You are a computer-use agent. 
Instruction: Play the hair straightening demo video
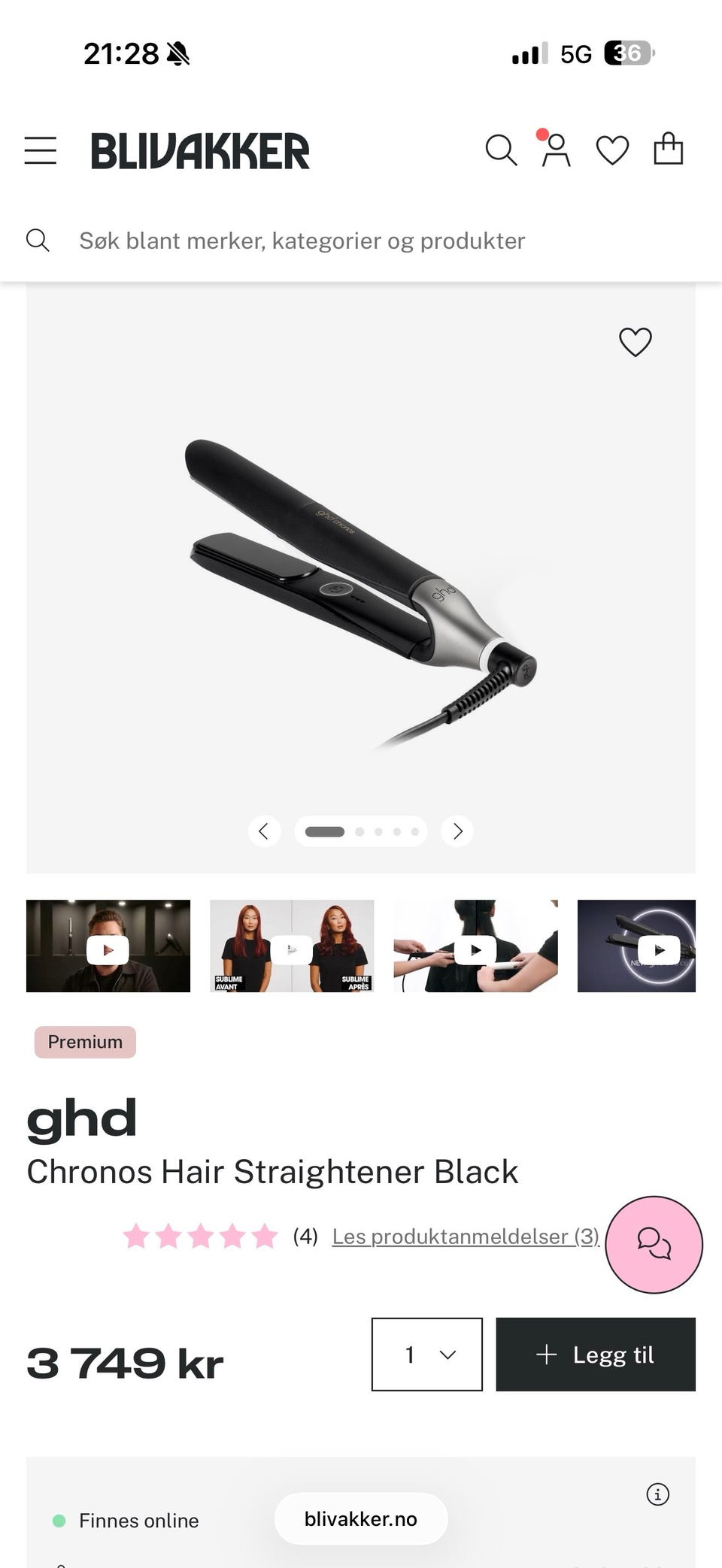tap(475, 946)
